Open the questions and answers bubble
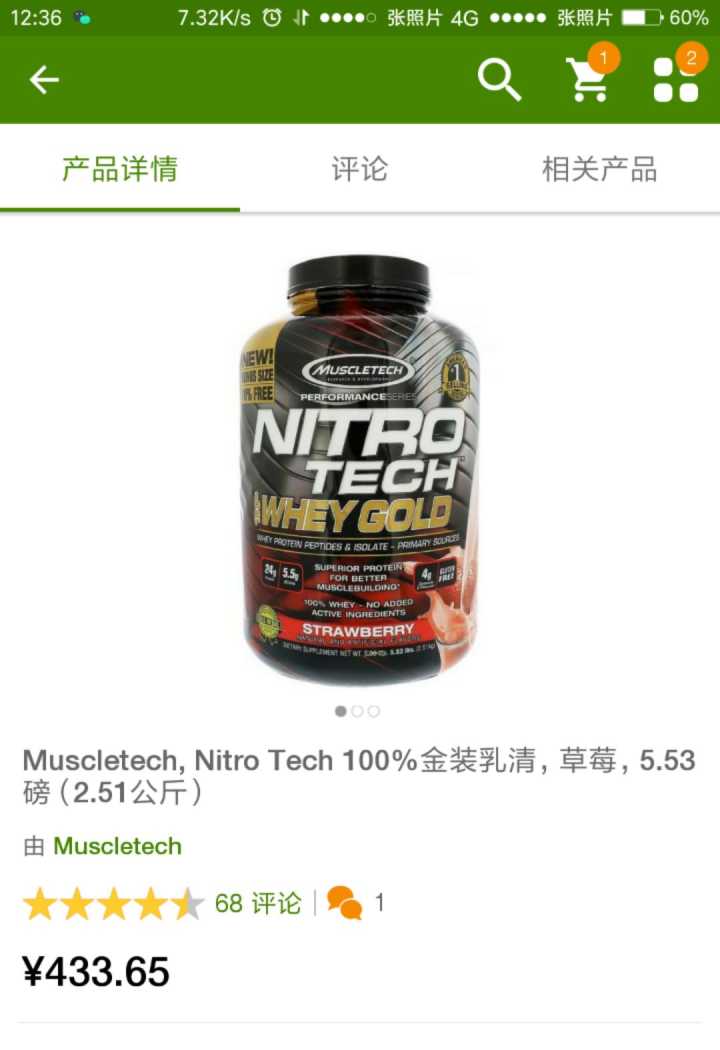Screen dimensions: 720x1050 click(x=345, y=904)
